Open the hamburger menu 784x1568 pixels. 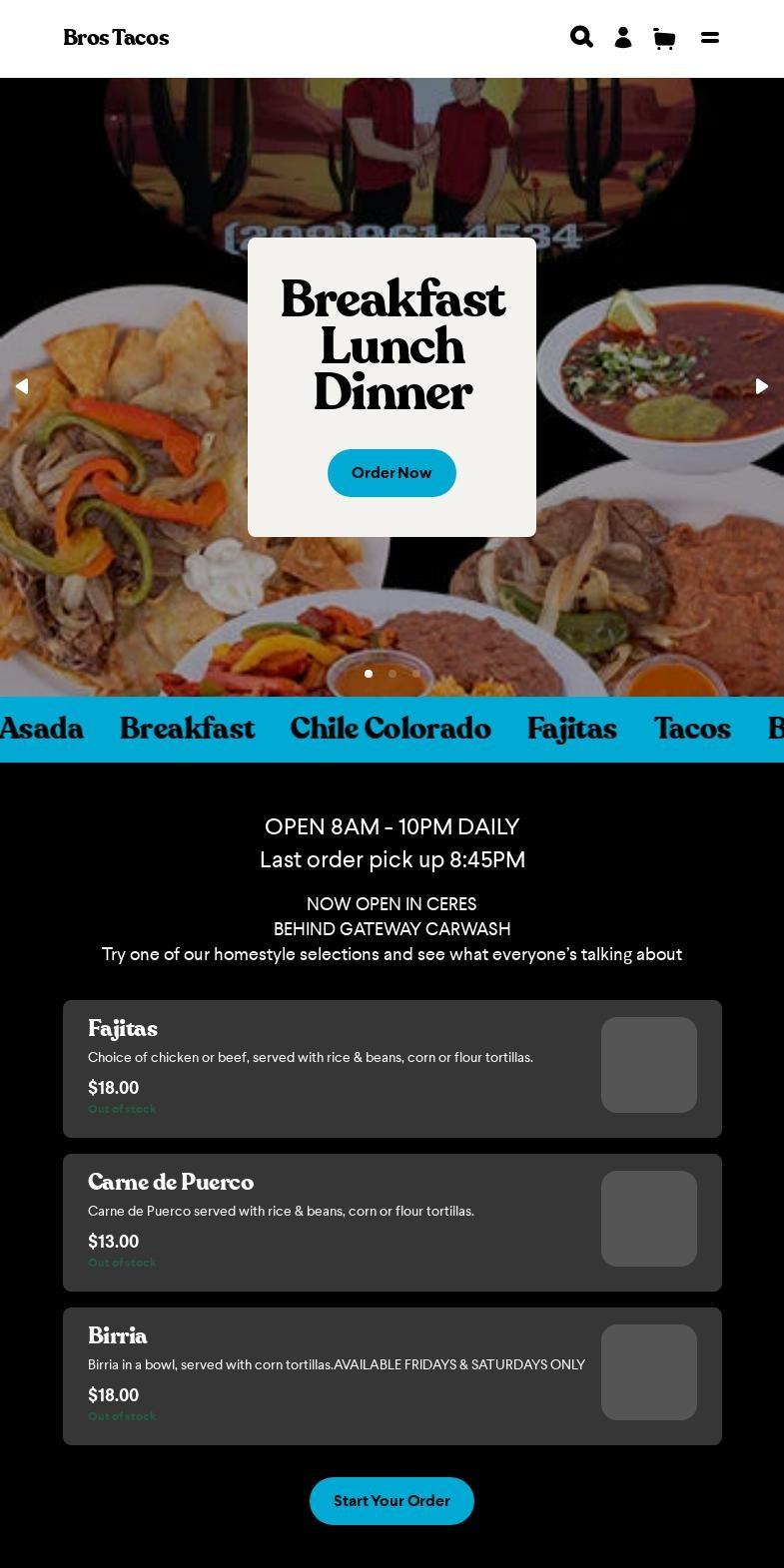710,38
